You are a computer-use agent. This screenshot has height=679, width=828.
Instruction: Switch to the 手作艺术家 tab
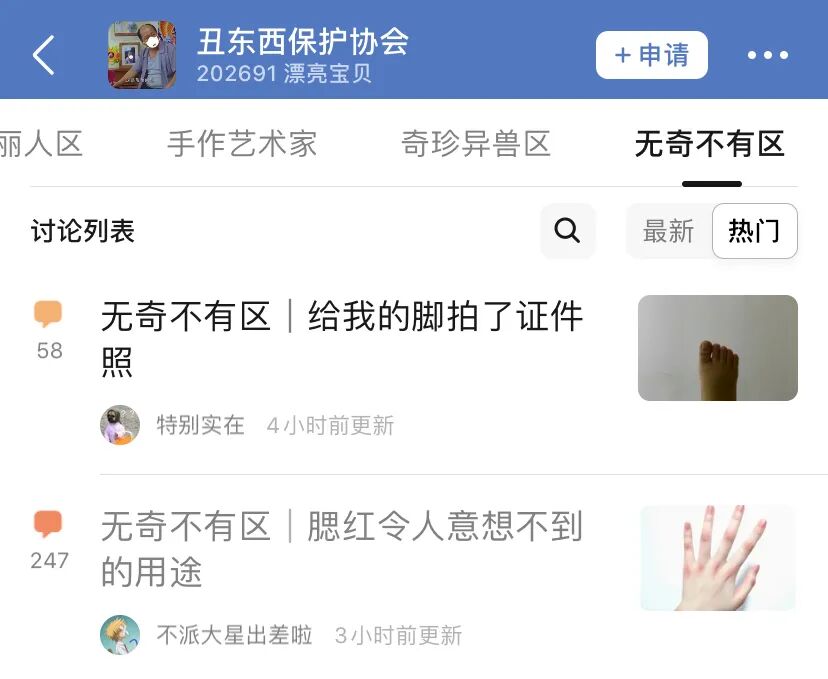point(242,144)
